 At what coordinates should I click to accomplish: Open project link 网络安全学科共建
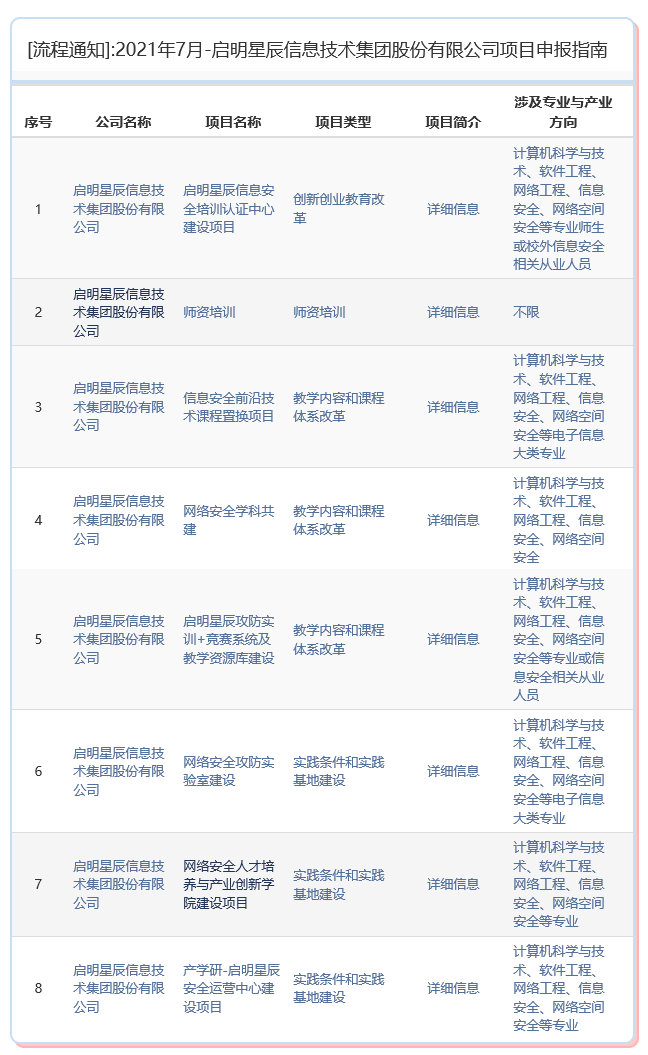[228, 520]
